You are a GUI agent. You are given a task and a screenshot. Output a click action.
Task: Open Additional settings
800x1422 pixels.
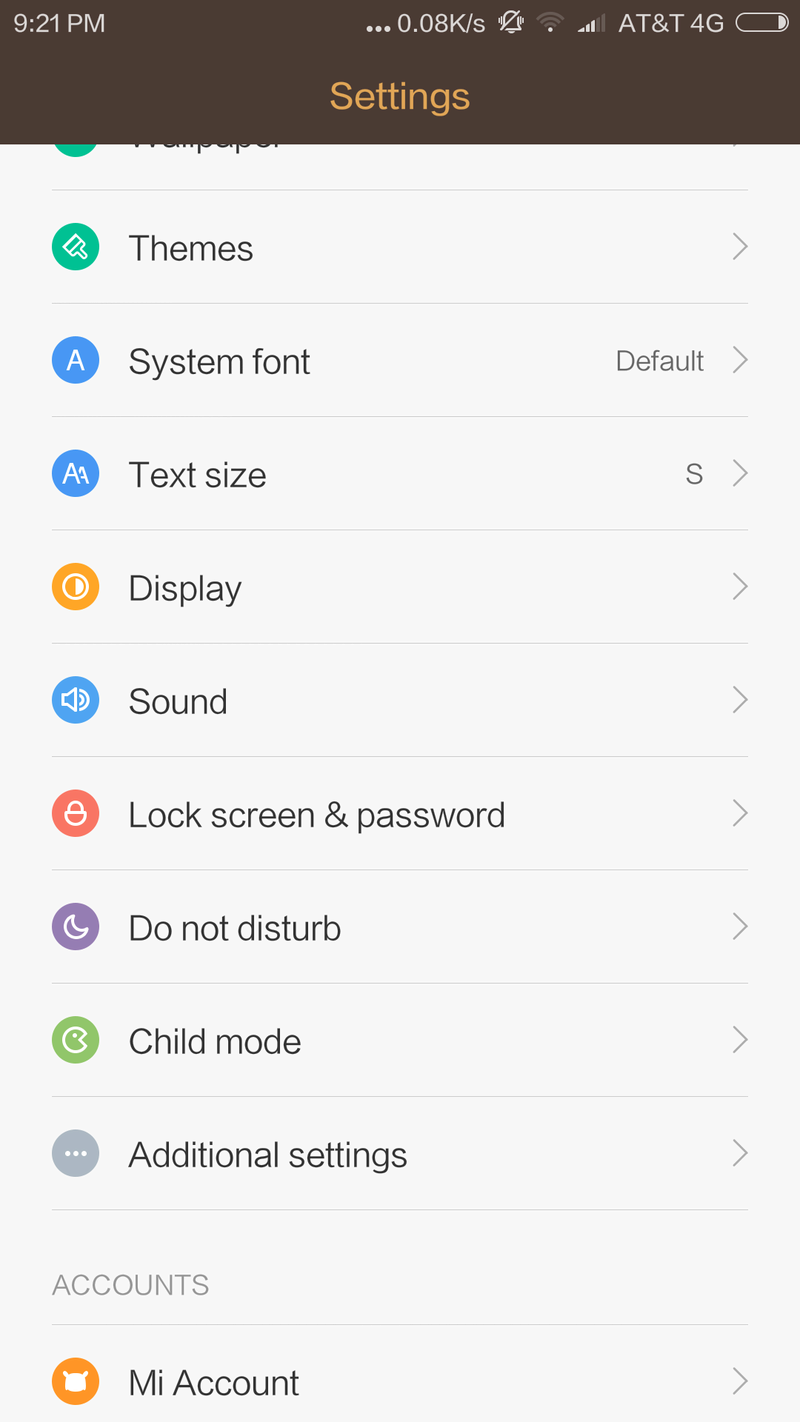coord(400,1154)
